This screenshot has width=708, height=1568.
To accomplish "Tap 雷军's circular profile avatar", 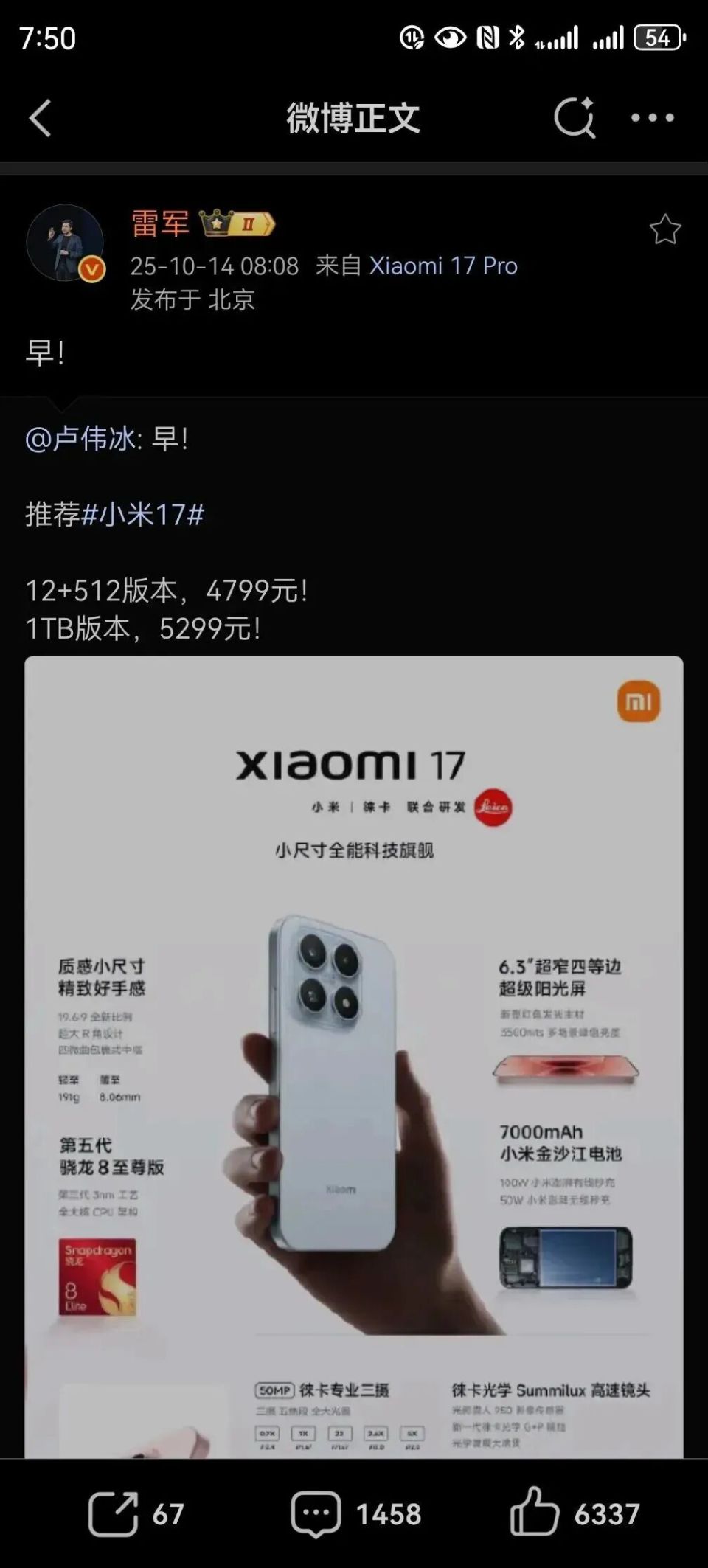I will tap(65, 241).
